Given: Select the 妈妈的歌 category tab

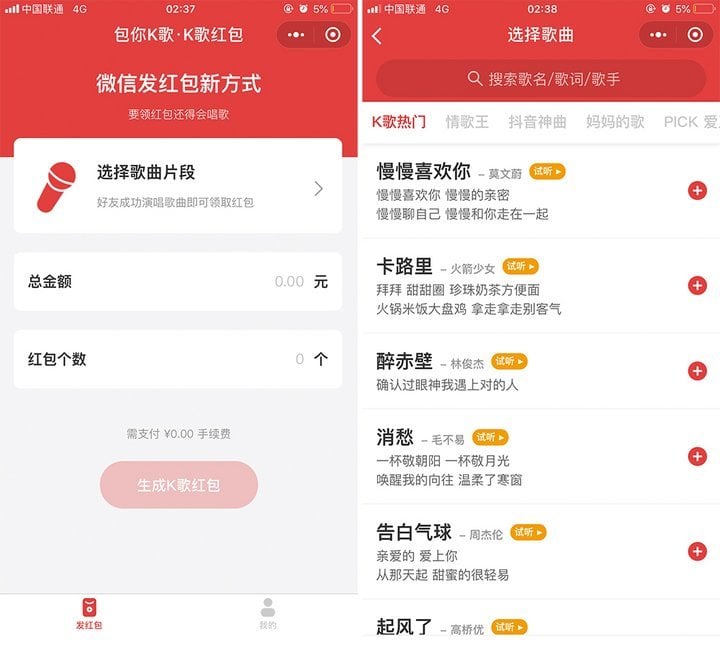Looking at the screenshot, I should click(x=615, y=122).
